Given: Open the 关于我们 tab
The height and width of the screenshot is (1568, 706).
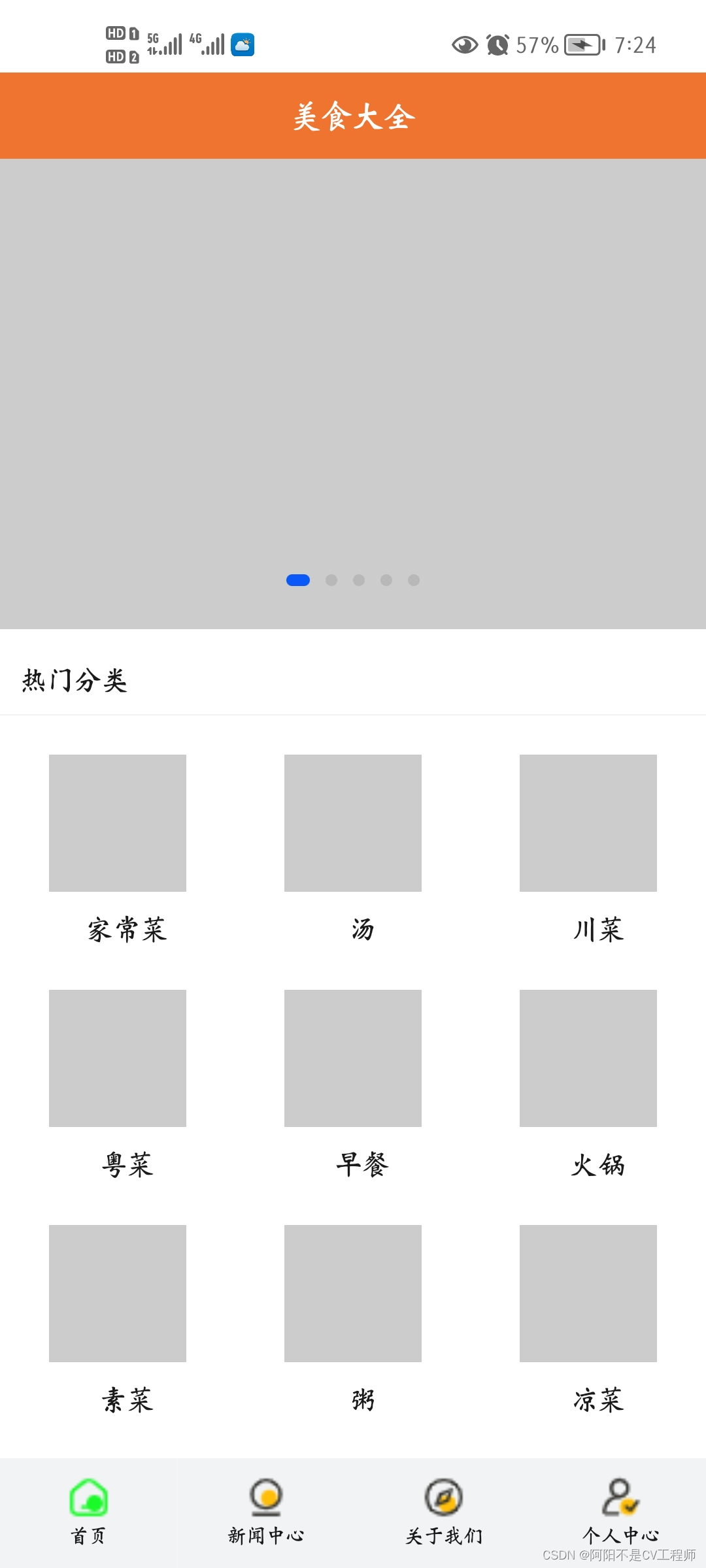Looking at the screenshot, I should (444, 1511).
